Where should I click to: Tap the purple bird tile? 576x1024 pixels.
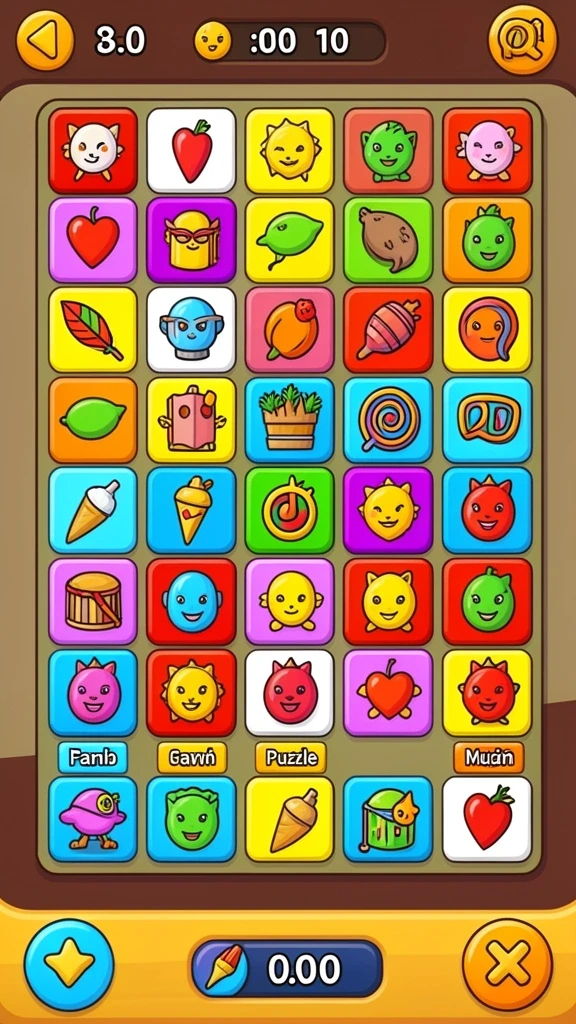pos(93,819)
